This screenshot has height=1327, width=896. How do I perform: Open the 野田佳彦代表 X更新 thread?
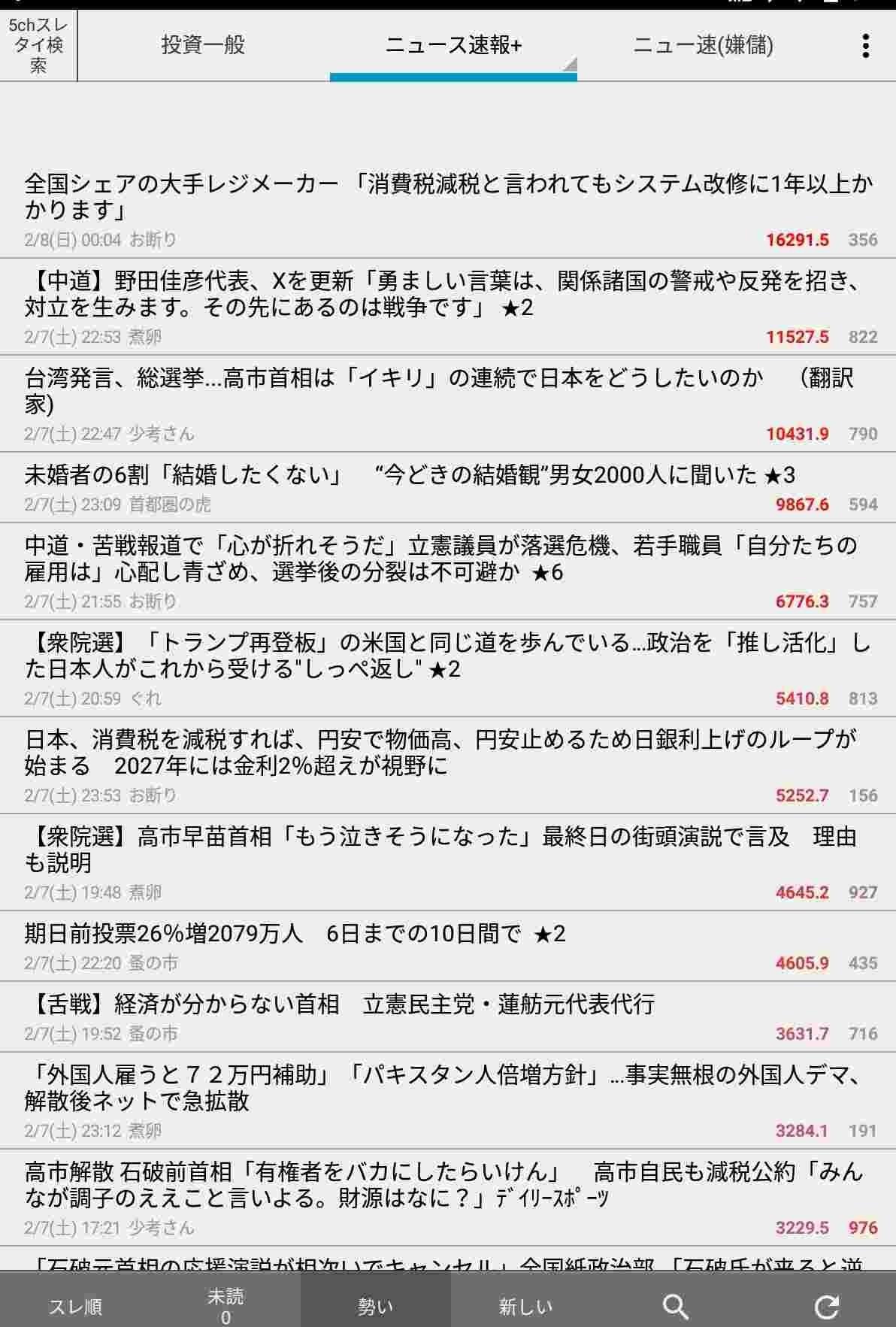coord(448,294)
